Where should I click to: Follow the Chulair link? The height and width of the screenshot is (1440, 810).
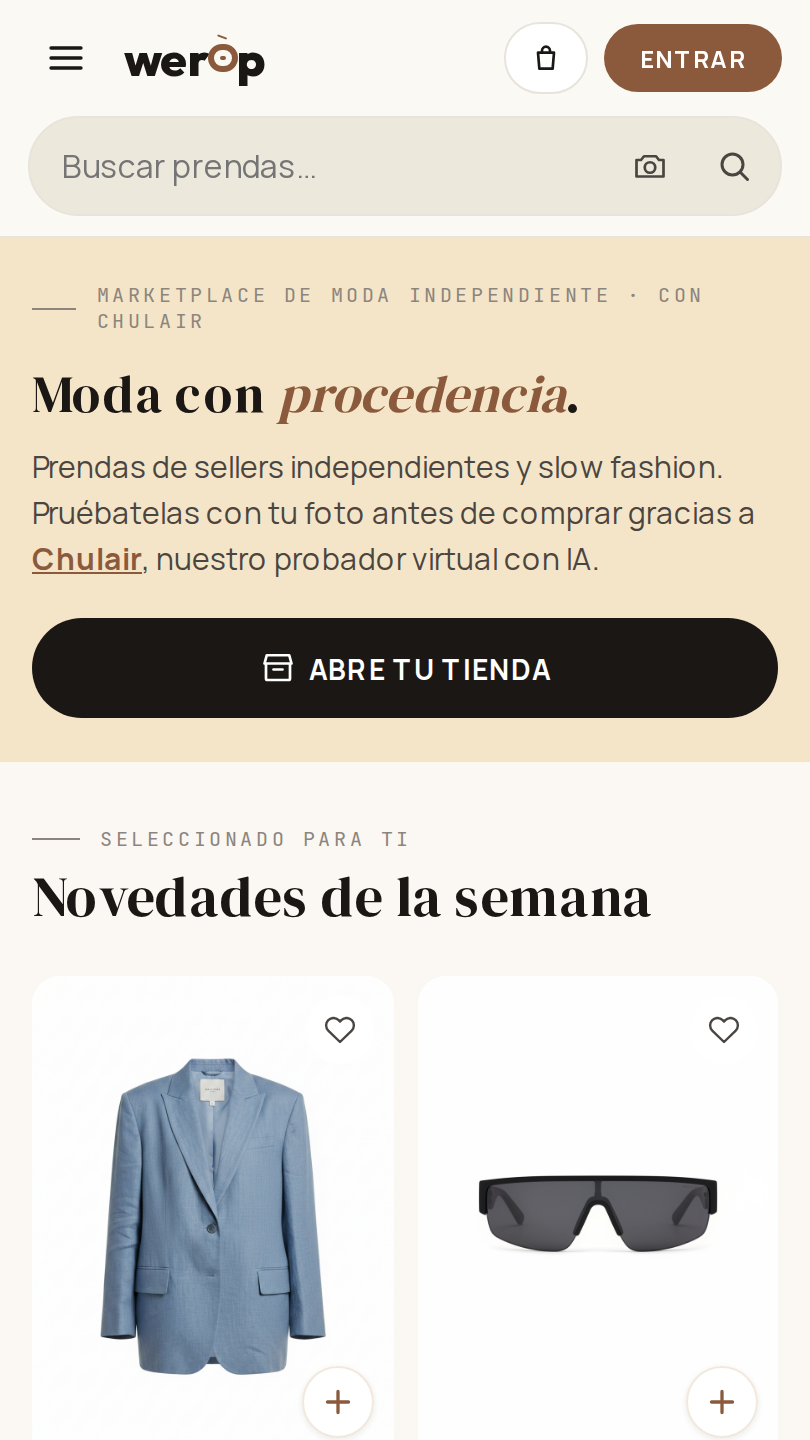tap(86, 559)
